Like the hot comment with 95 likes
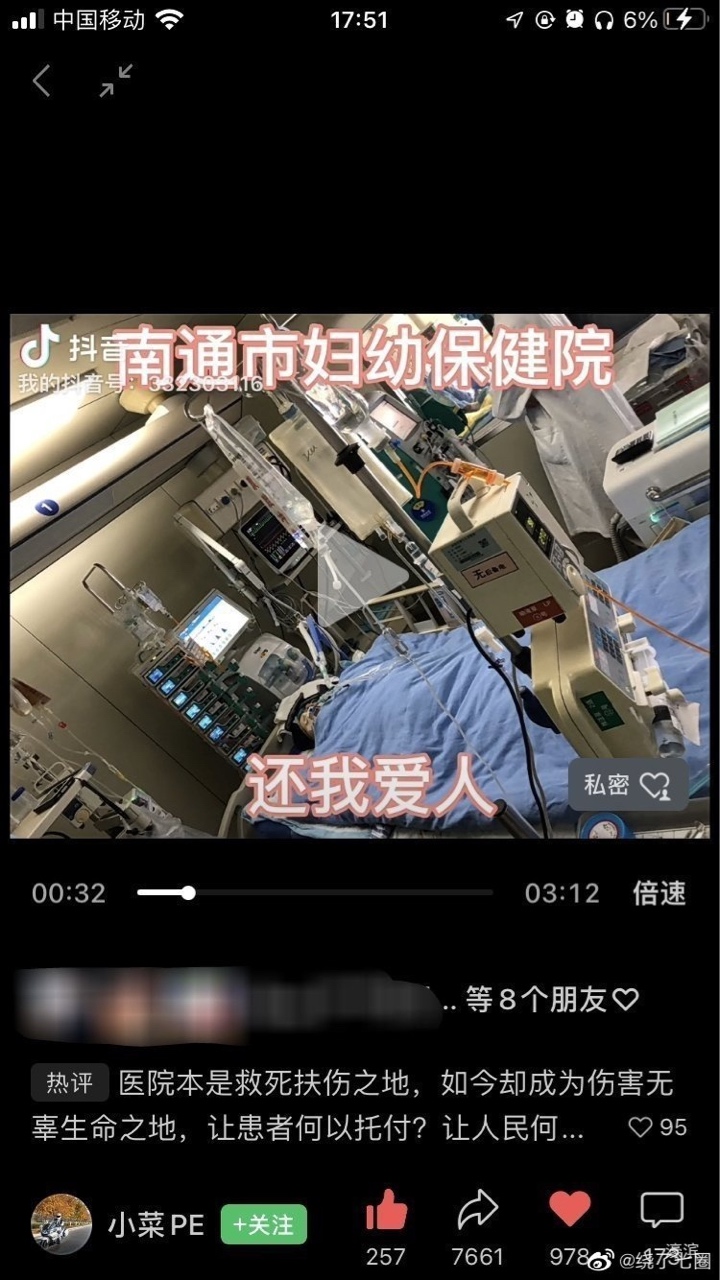 pos(641,1128)
